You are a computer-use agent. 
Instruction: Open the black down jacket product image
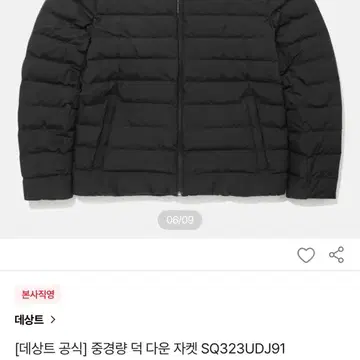[180, 100]
